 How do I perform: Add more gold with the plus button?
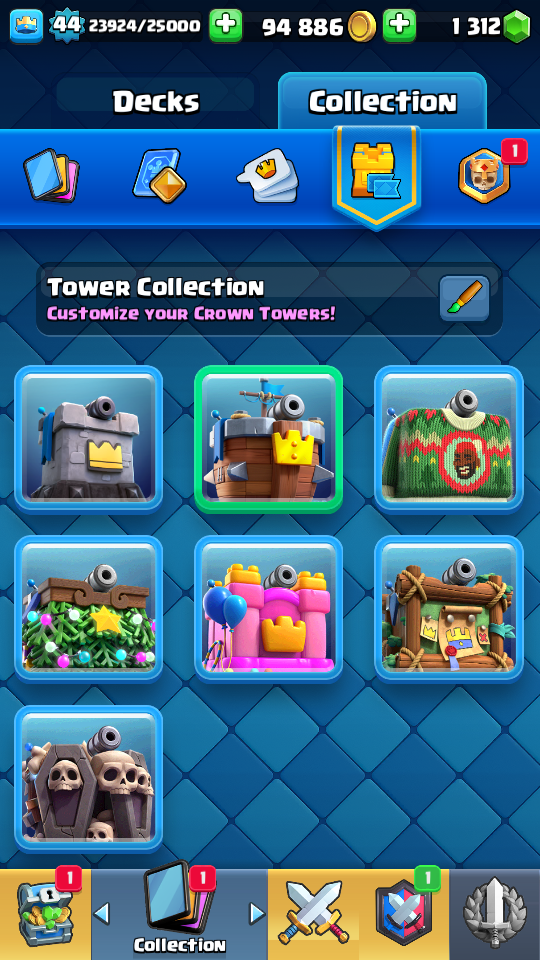click(399, 26)
